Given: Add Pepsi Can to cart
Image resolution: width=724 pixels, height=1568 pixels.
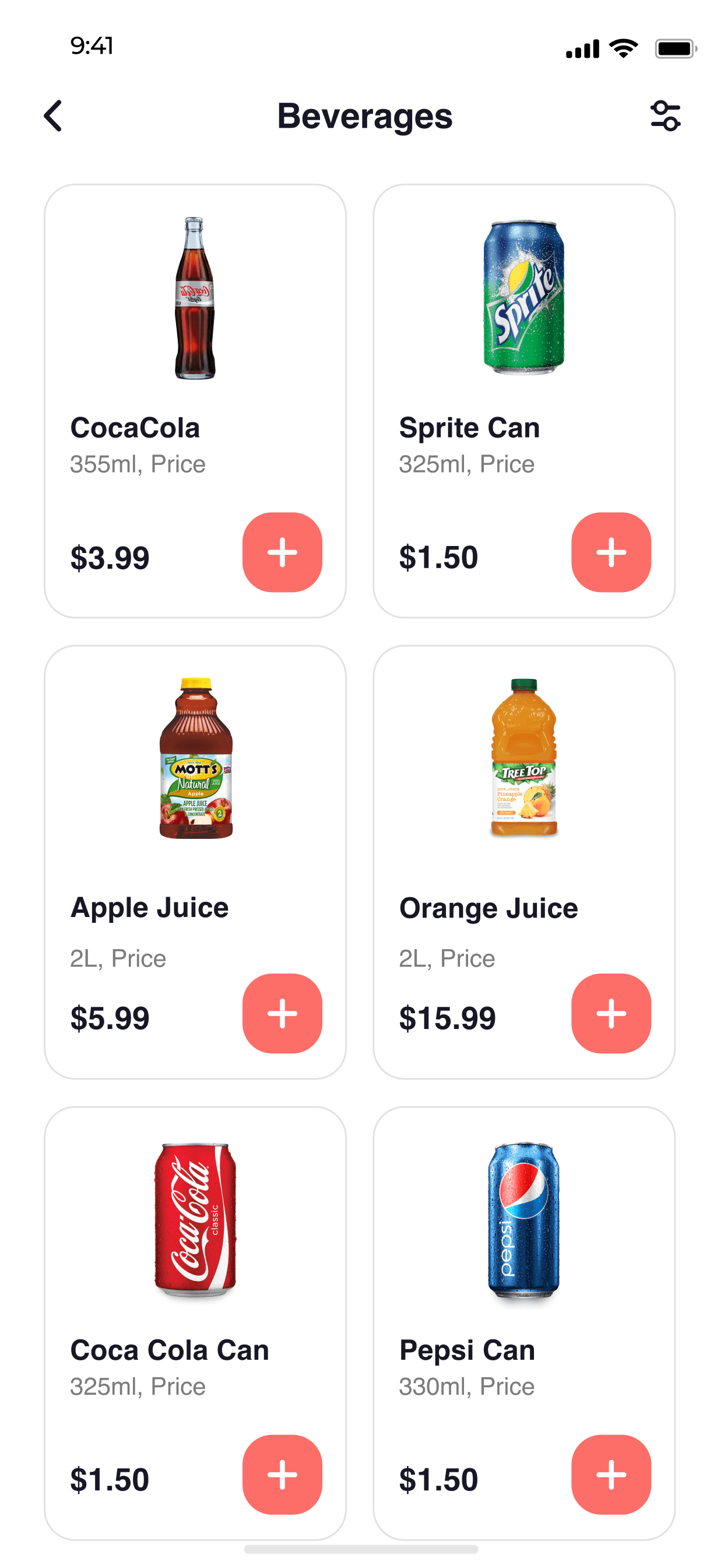Looking at the screenshot, I should tap(611, 1474).
